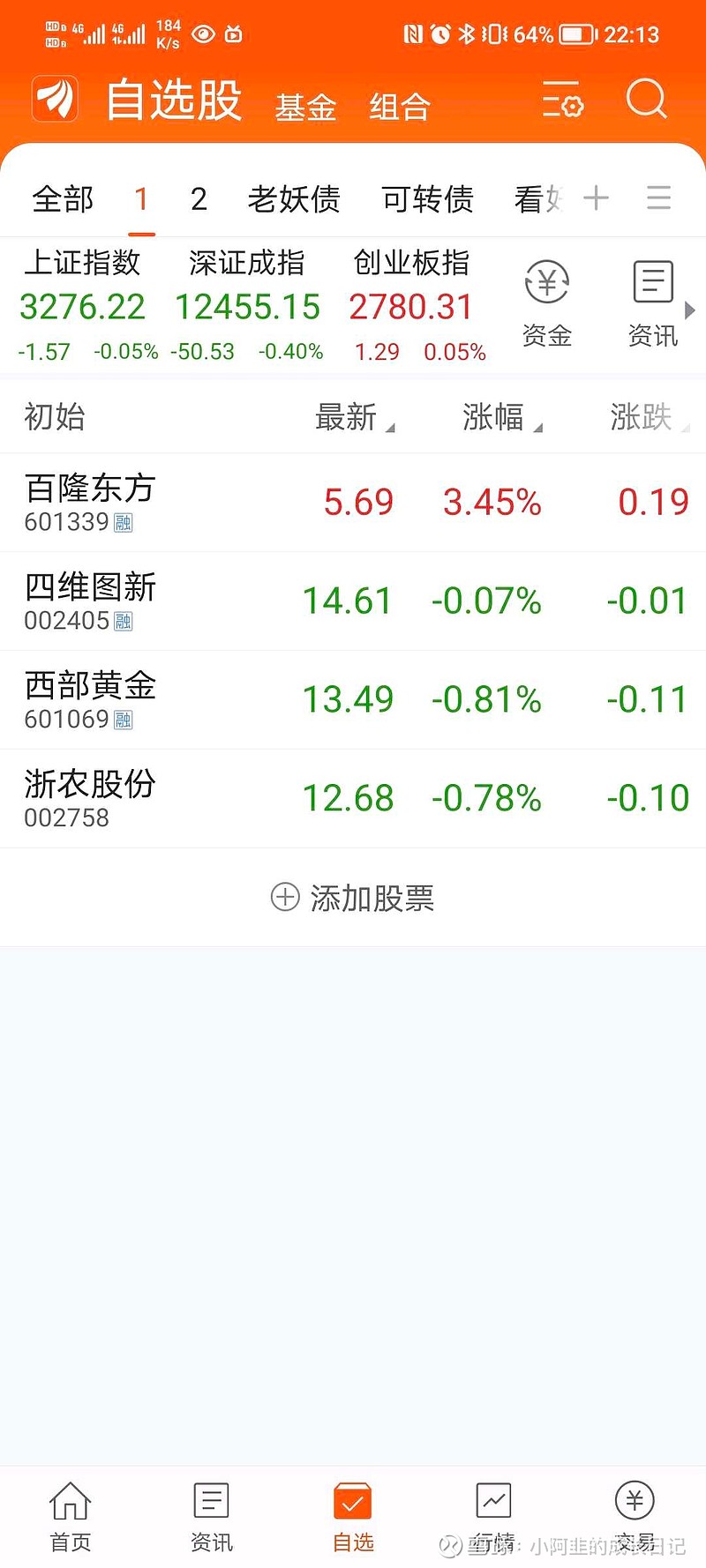Viewport: 706px width, 1568px height.
Task: Open the 四维图新 stock row
Action: tap(353, 601)
